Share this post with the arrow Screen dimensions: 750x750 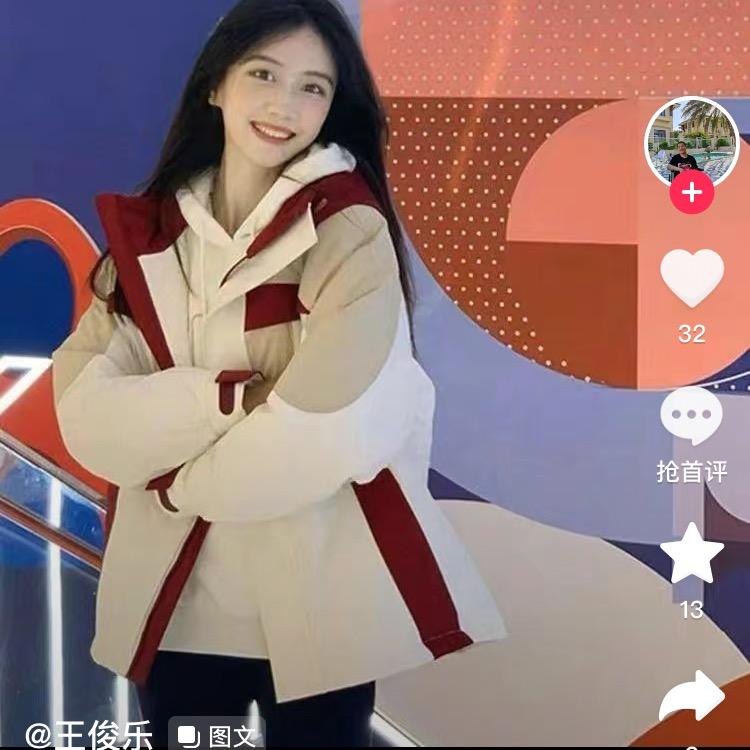coord(692,697)
